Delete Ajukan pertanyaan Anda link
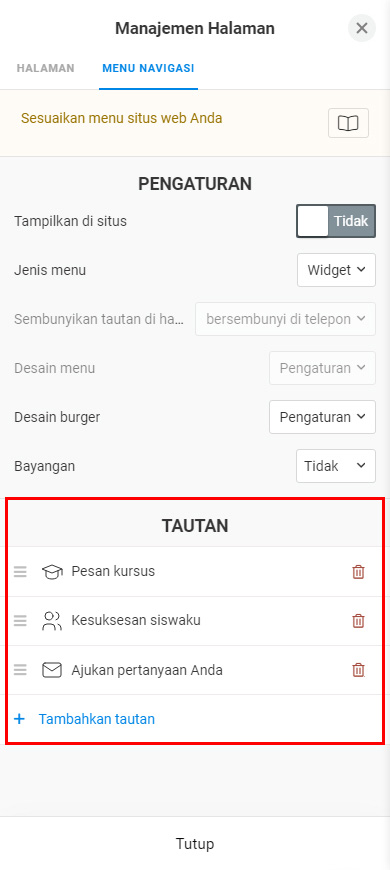This screenshot has height=870, width=390. coord(358,670)
